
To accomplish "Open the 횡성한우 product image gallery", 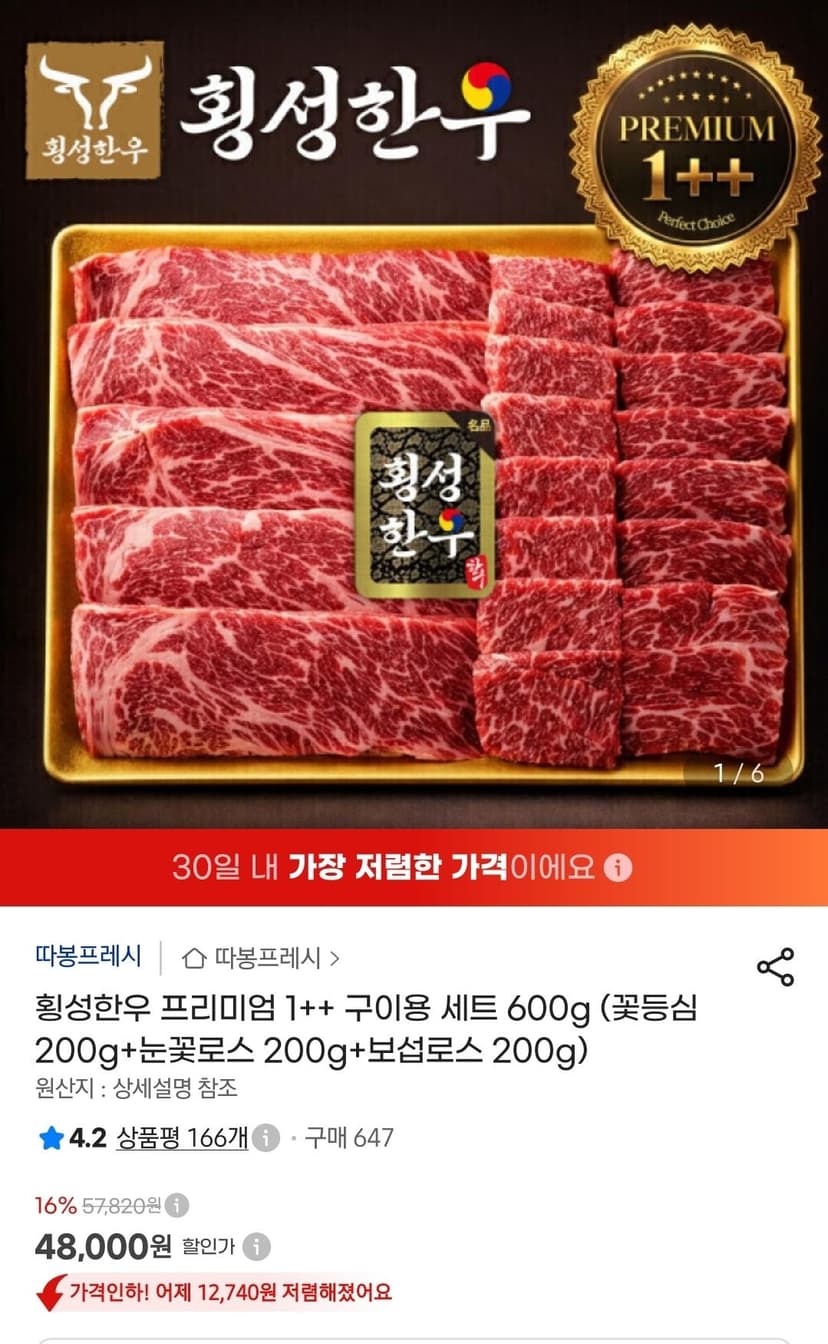I will pyautogui.click(x=414, y=414).
